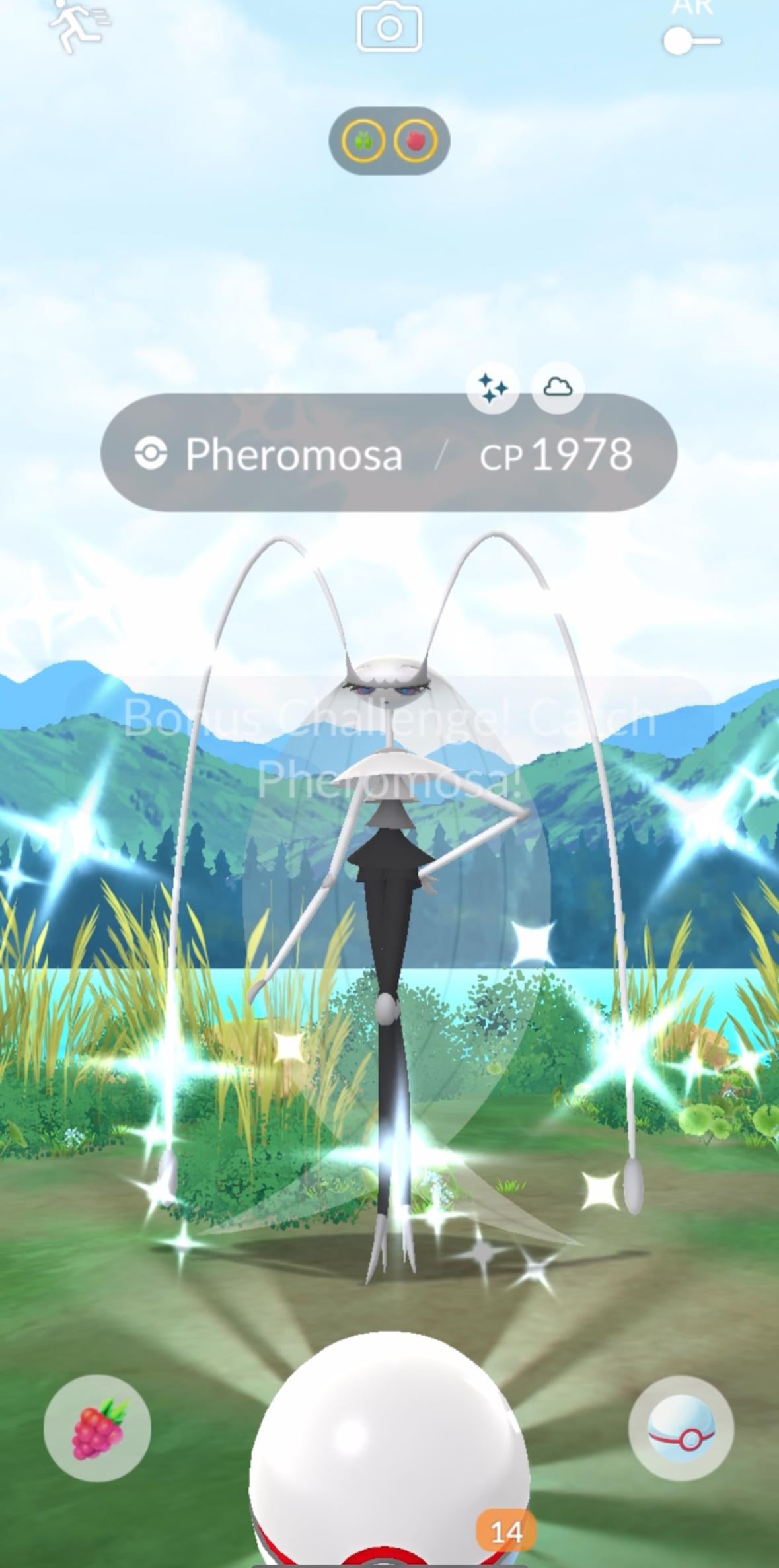This screenshot has width=779, height=1568.
Task: Toggle AR mode on
Action: (691, 41)
